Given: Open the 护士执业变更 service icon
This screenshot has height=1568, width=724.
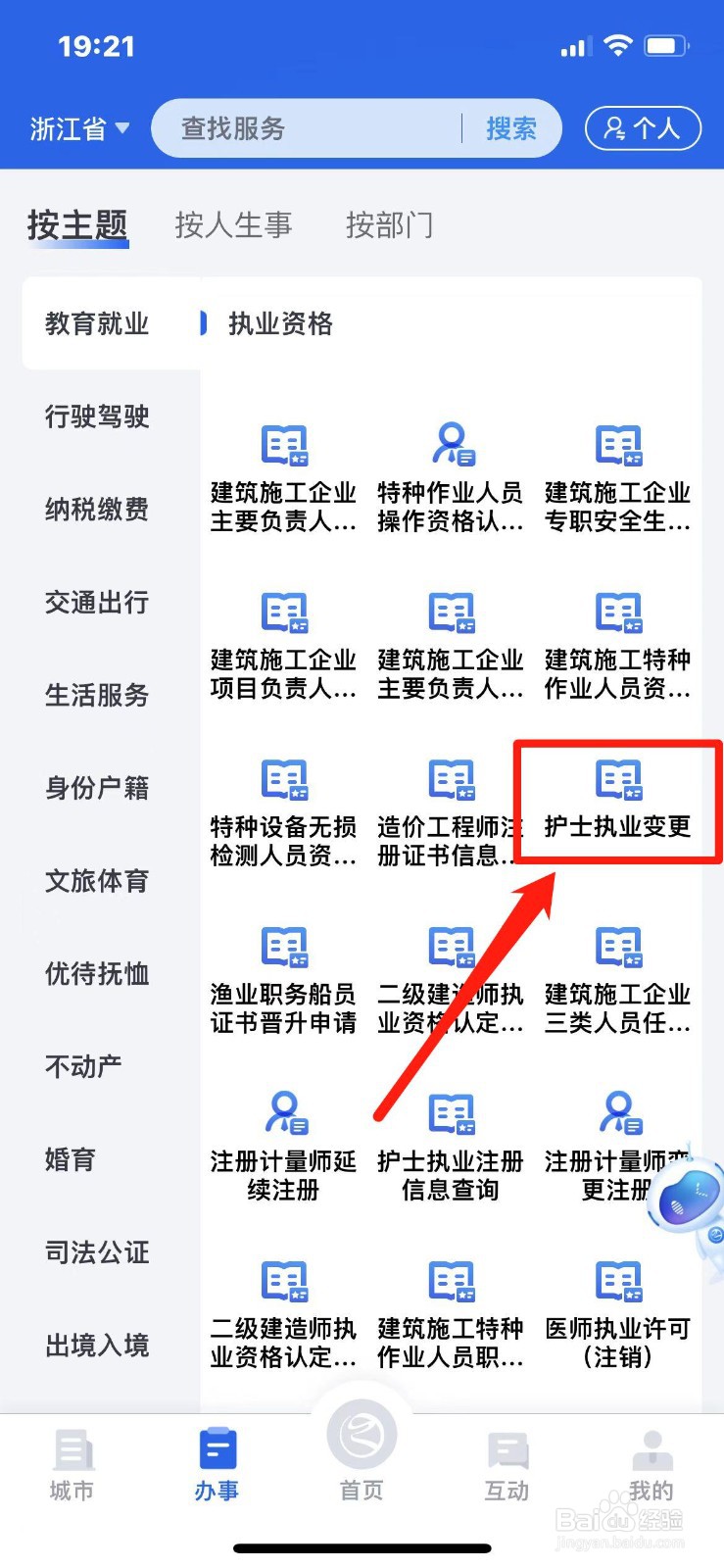Looking at the screenshot, I should click(616, 801).
